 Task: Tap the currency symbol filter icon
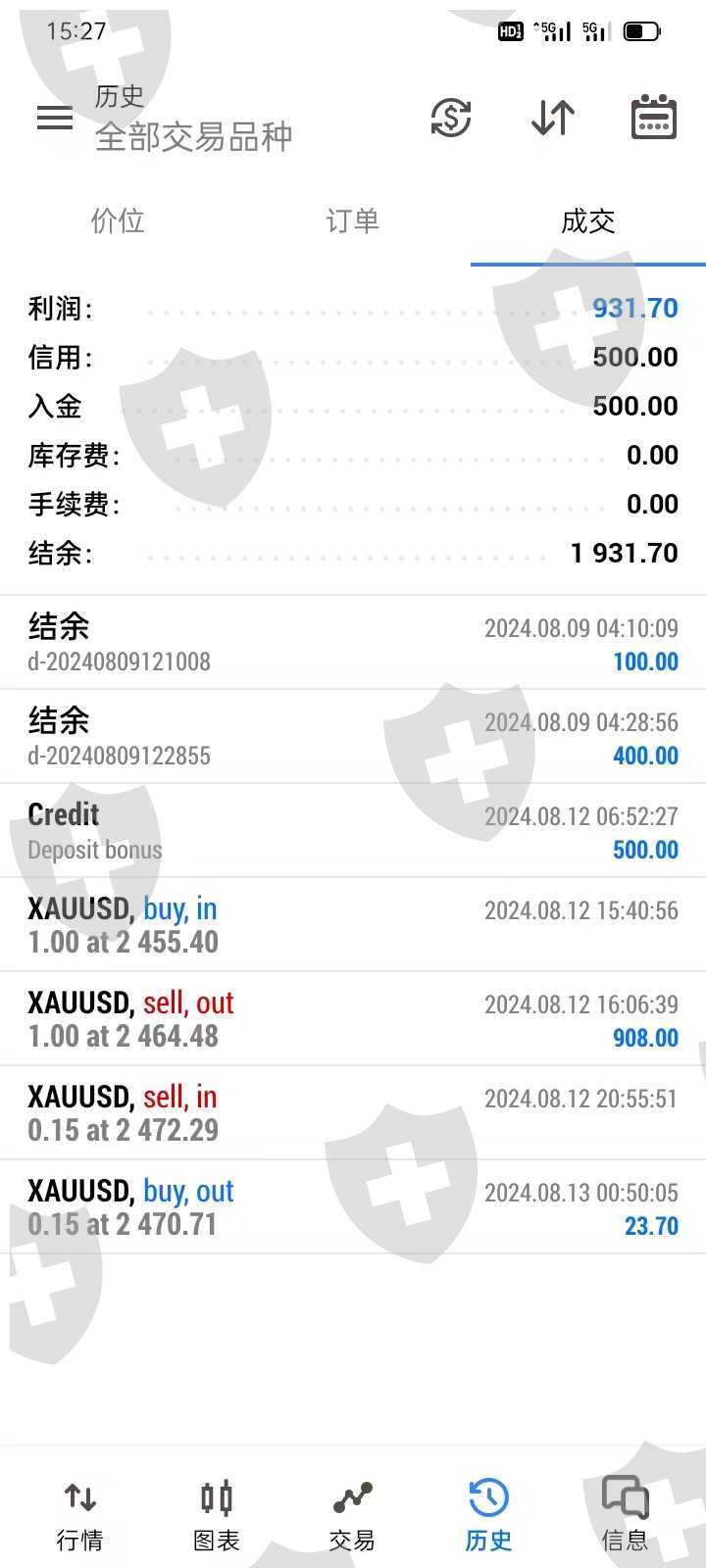(x=451, y=118)
